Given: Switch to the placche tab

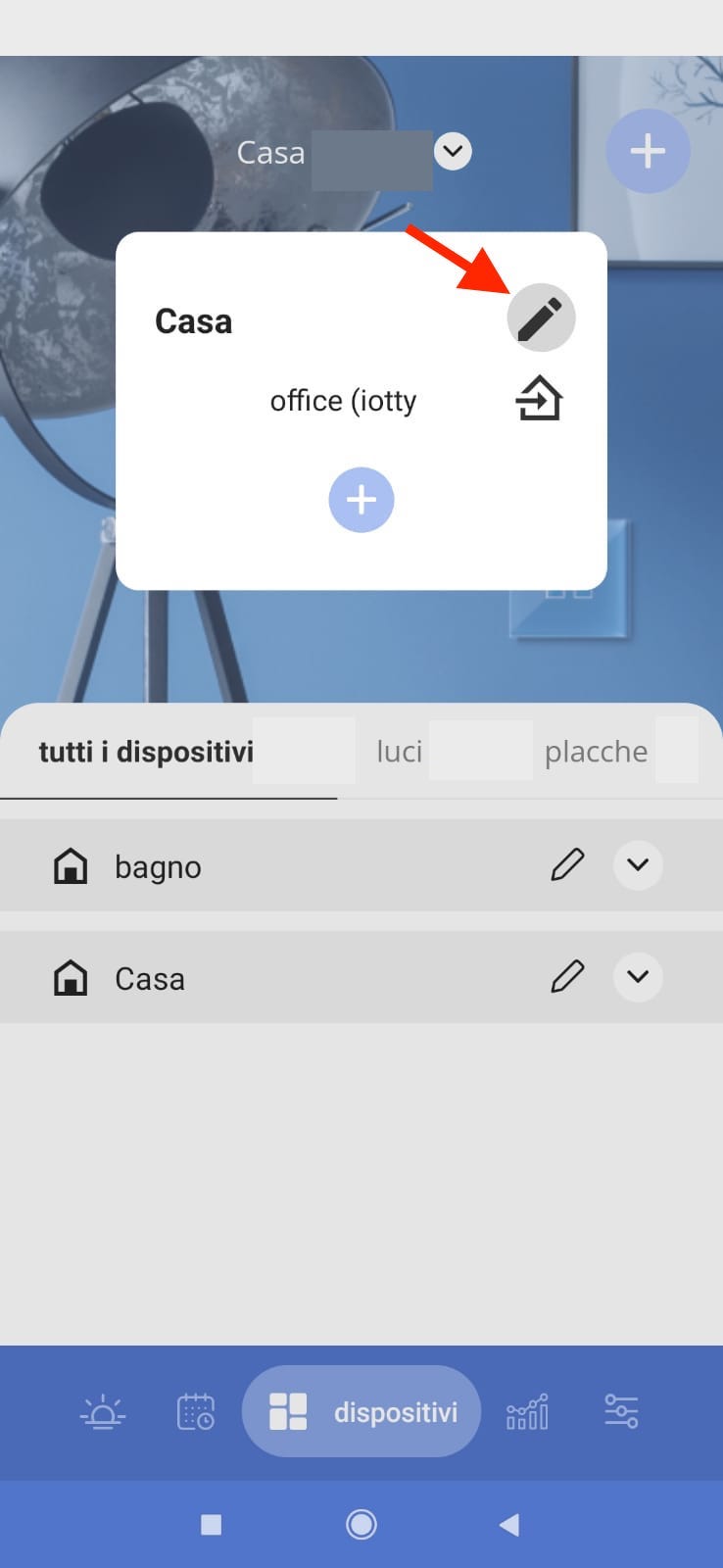Looking at the screenshot, I should tap(596, 752).
